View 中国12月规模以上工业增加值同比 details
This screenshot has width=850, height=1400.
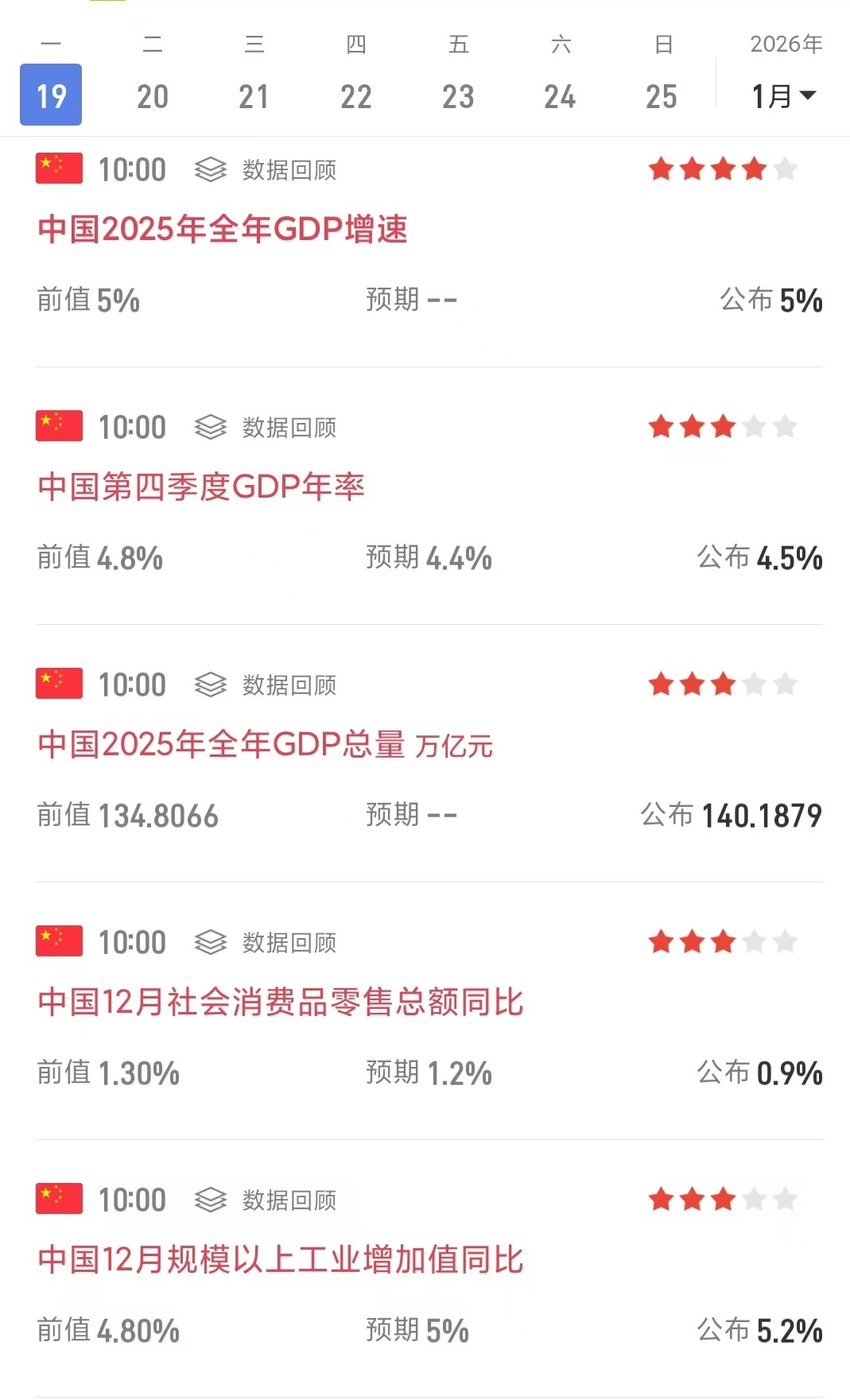point(281,1259)
